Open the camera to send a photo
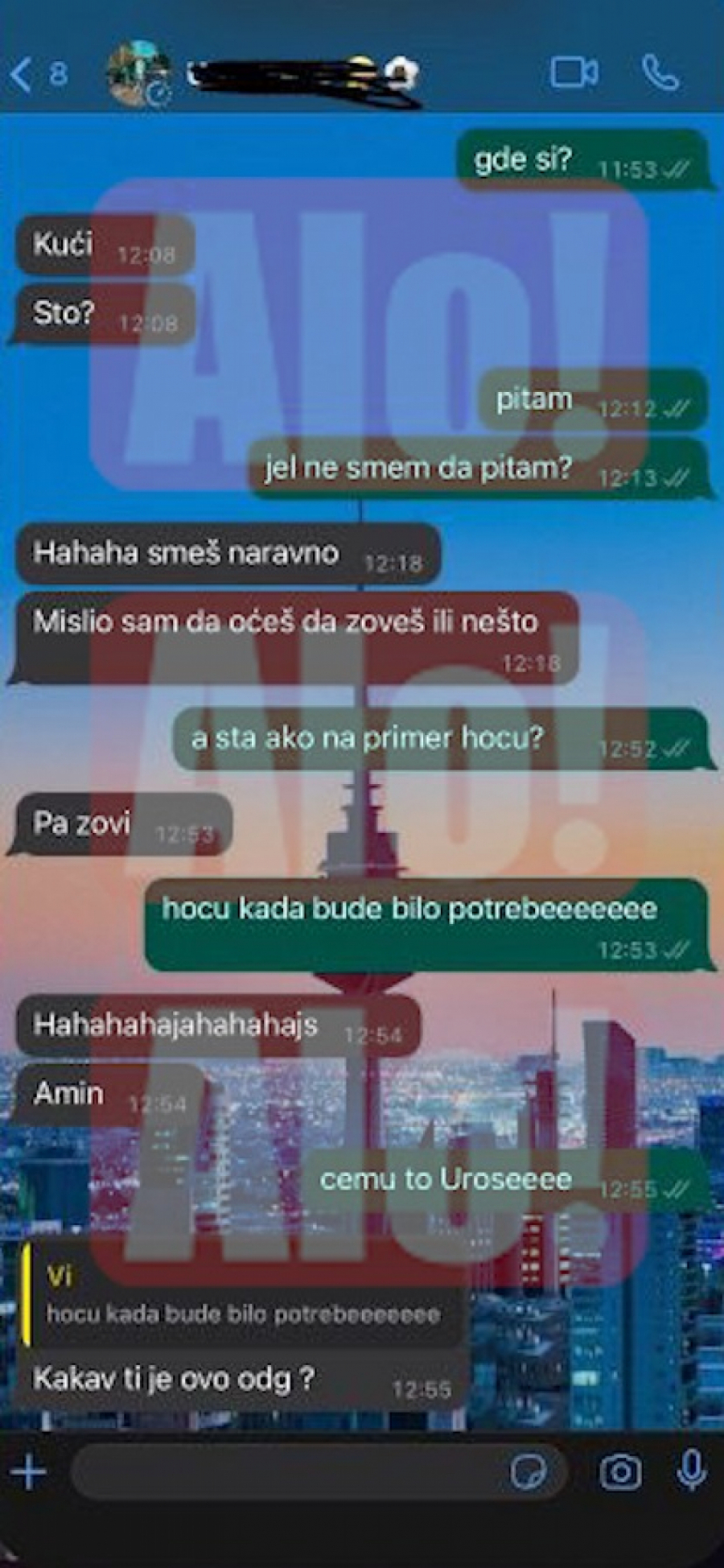This screenshot has height=1568, width=724. tap(620, 1472)
